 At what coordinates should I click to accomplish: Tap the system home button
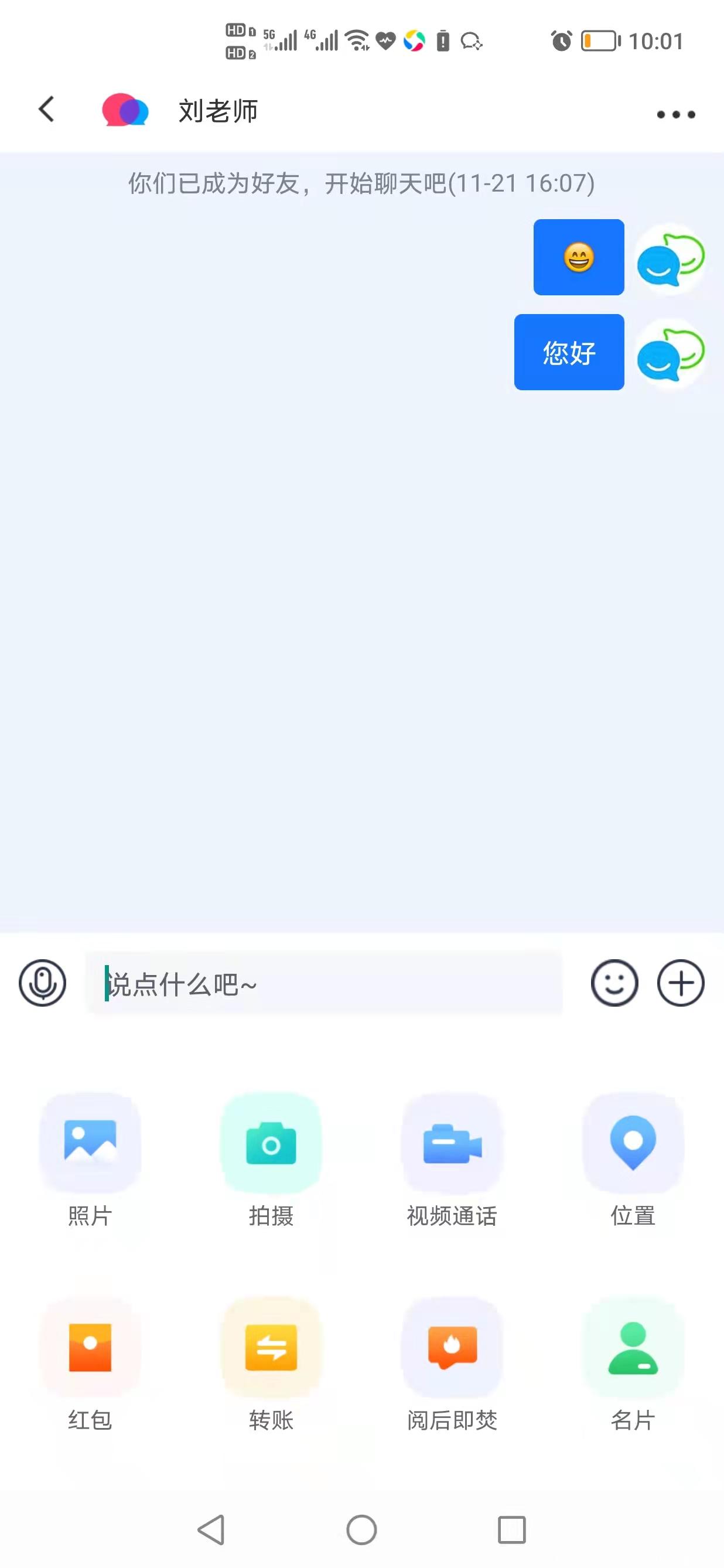coord(362,1530)
